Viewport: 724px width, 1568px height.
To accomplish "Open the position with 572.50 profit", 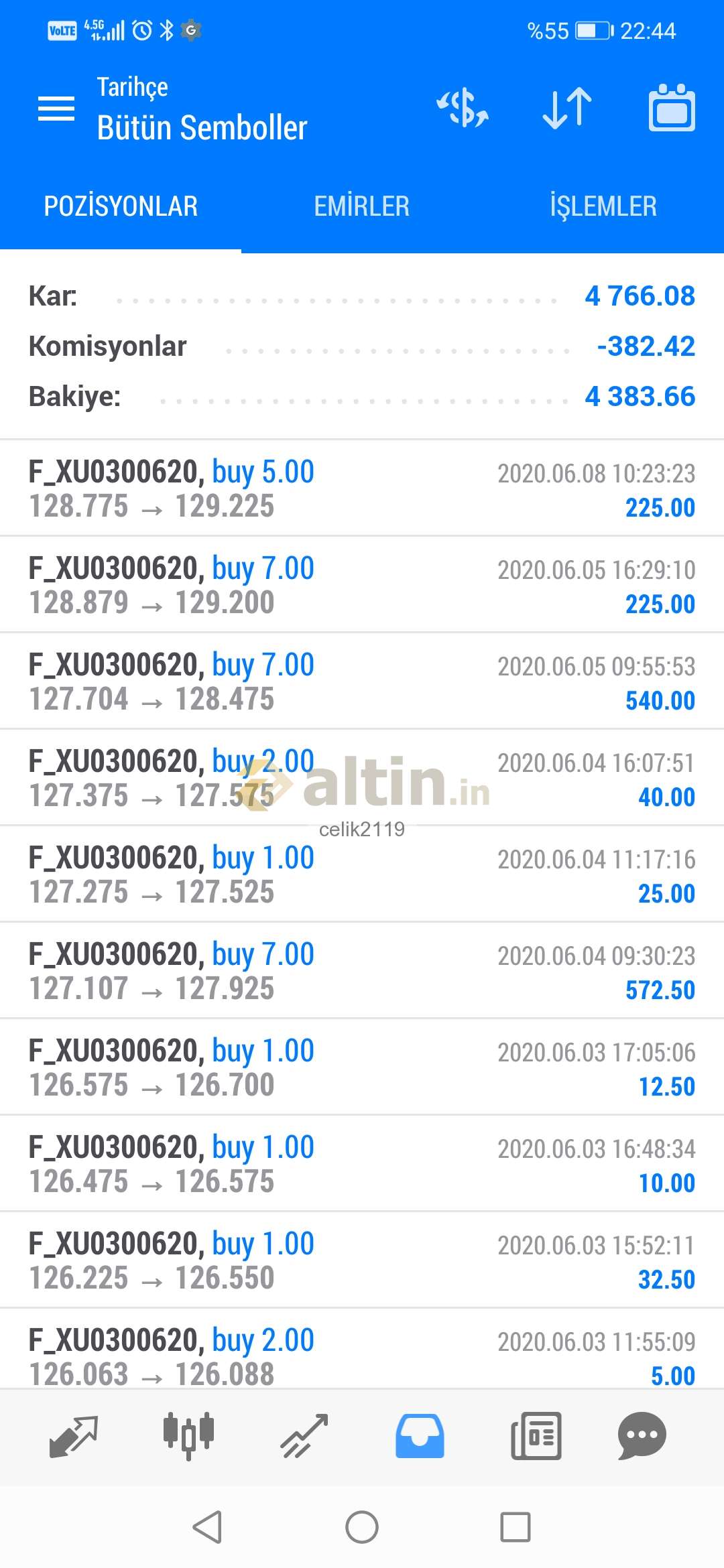I will tap(362, 971).
